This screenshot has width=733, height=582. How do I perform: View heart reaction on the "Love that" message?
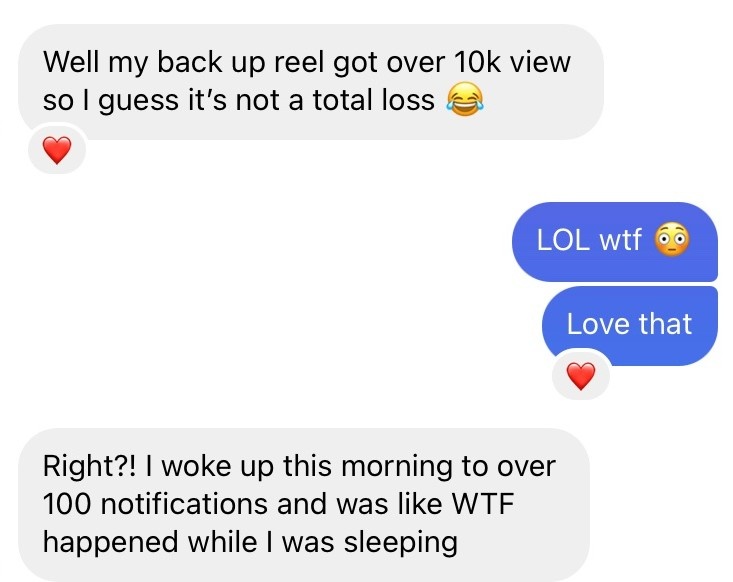(x=581, y=376)
